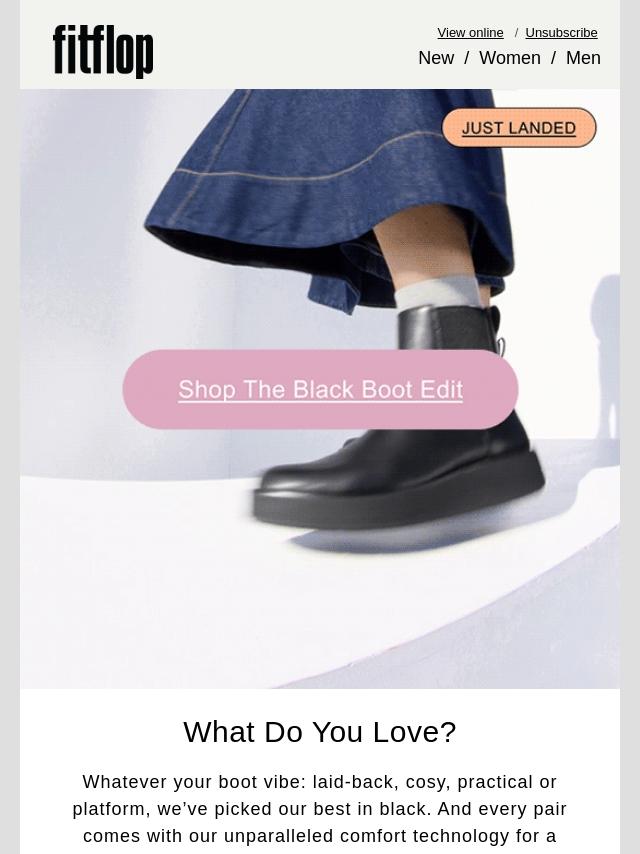Go to the New category

[436, 58]
